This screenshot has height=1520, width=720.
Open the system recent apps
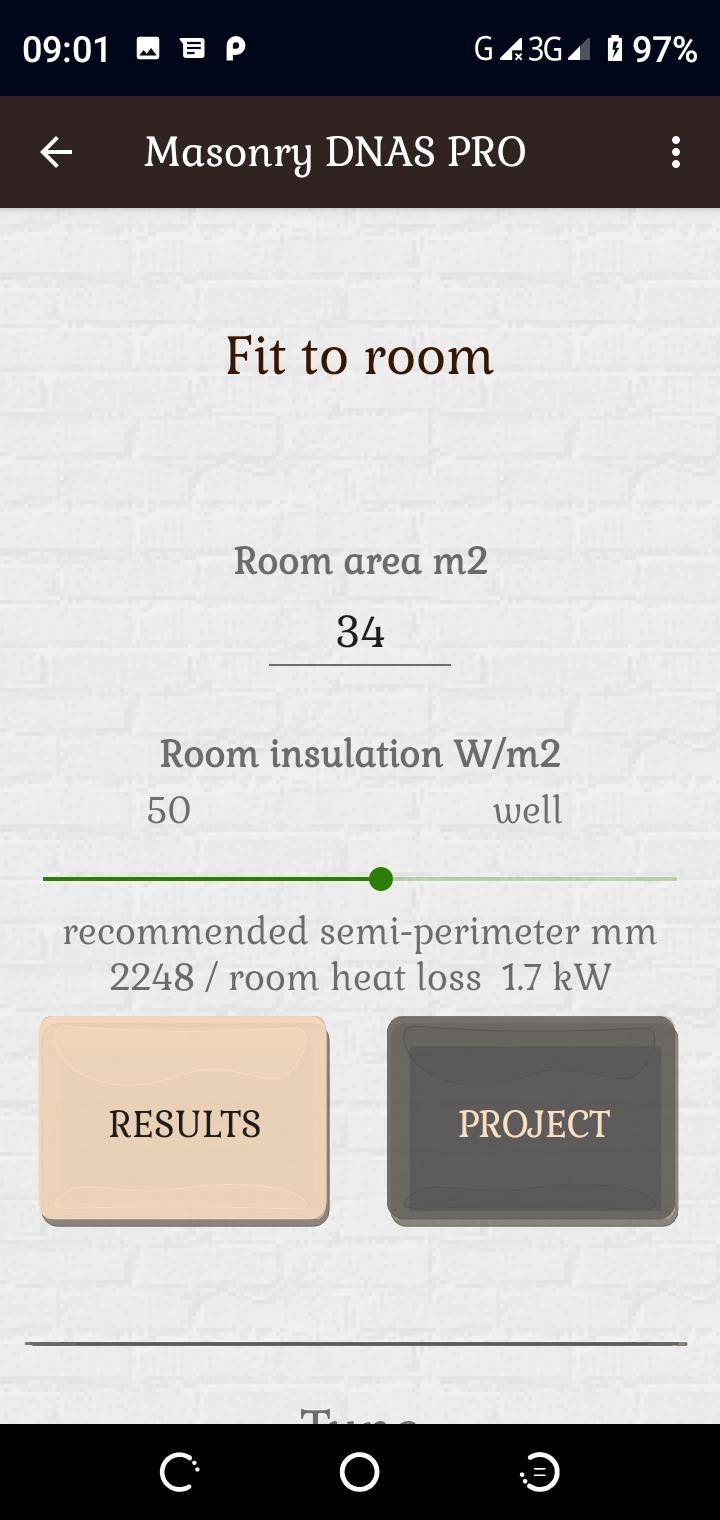point(539,1472)
